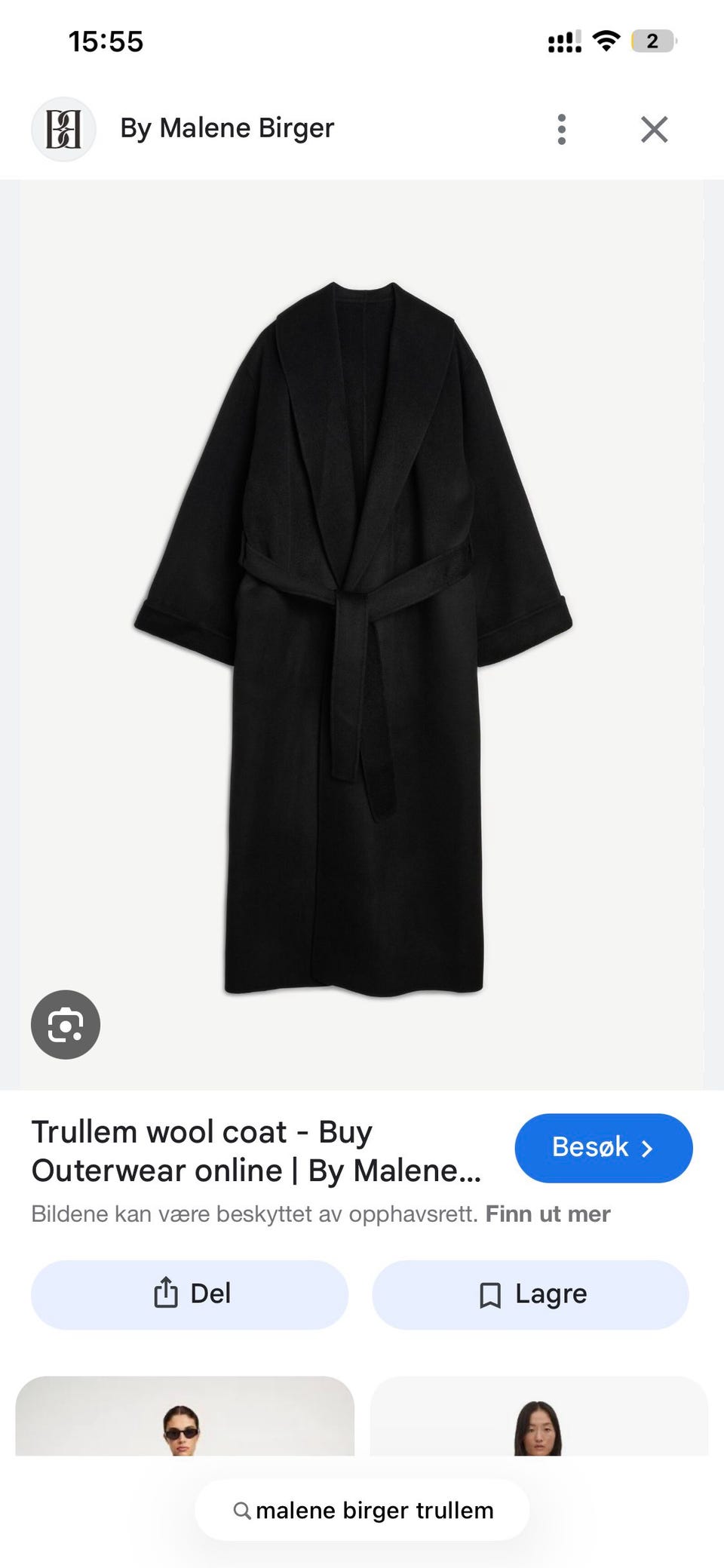Viewport: 724px width, 1568px height.
Task: Save the image with Lagre
Action: tap(530, 1293)
